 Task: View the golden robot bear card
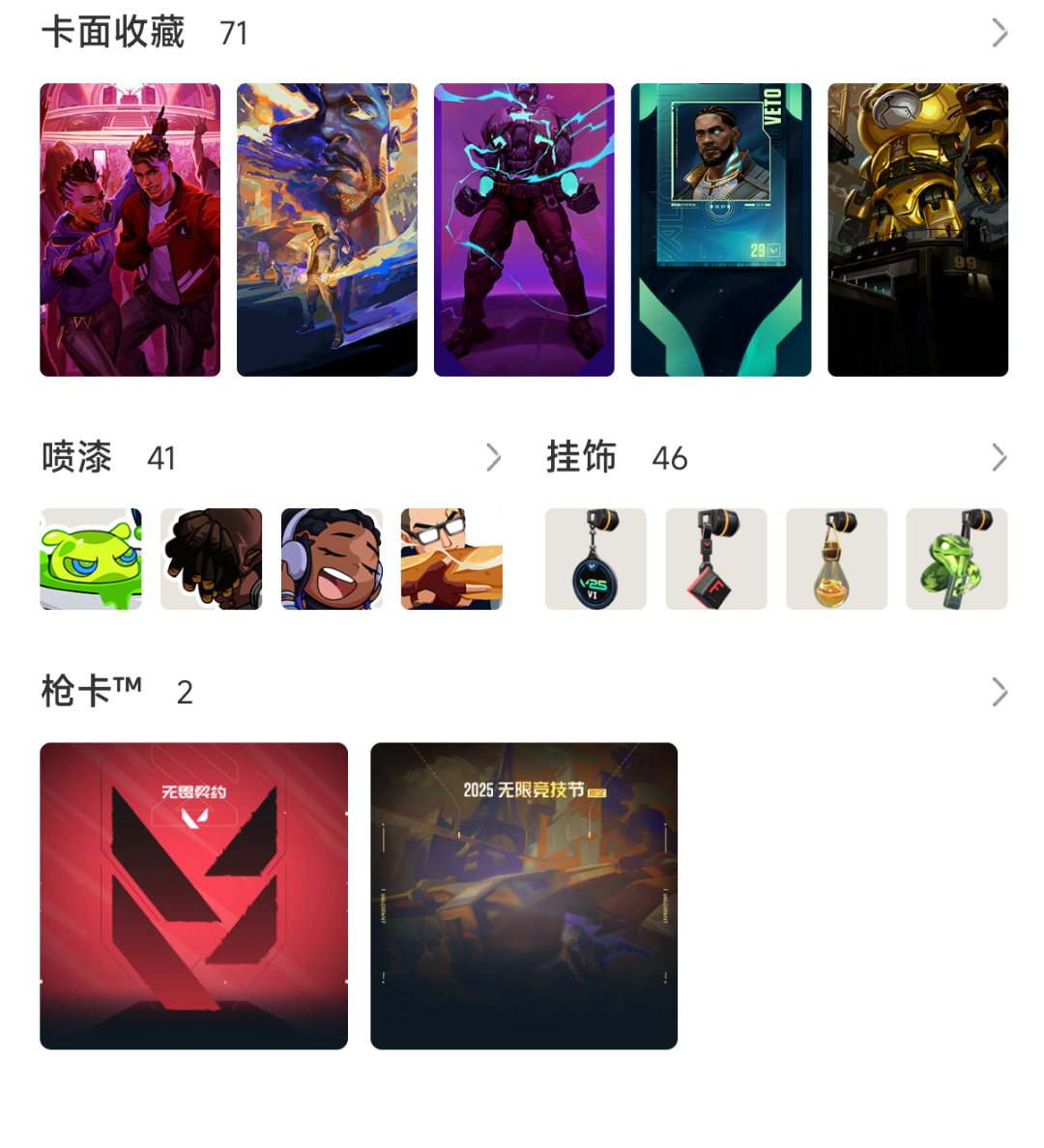coord(917,230)
